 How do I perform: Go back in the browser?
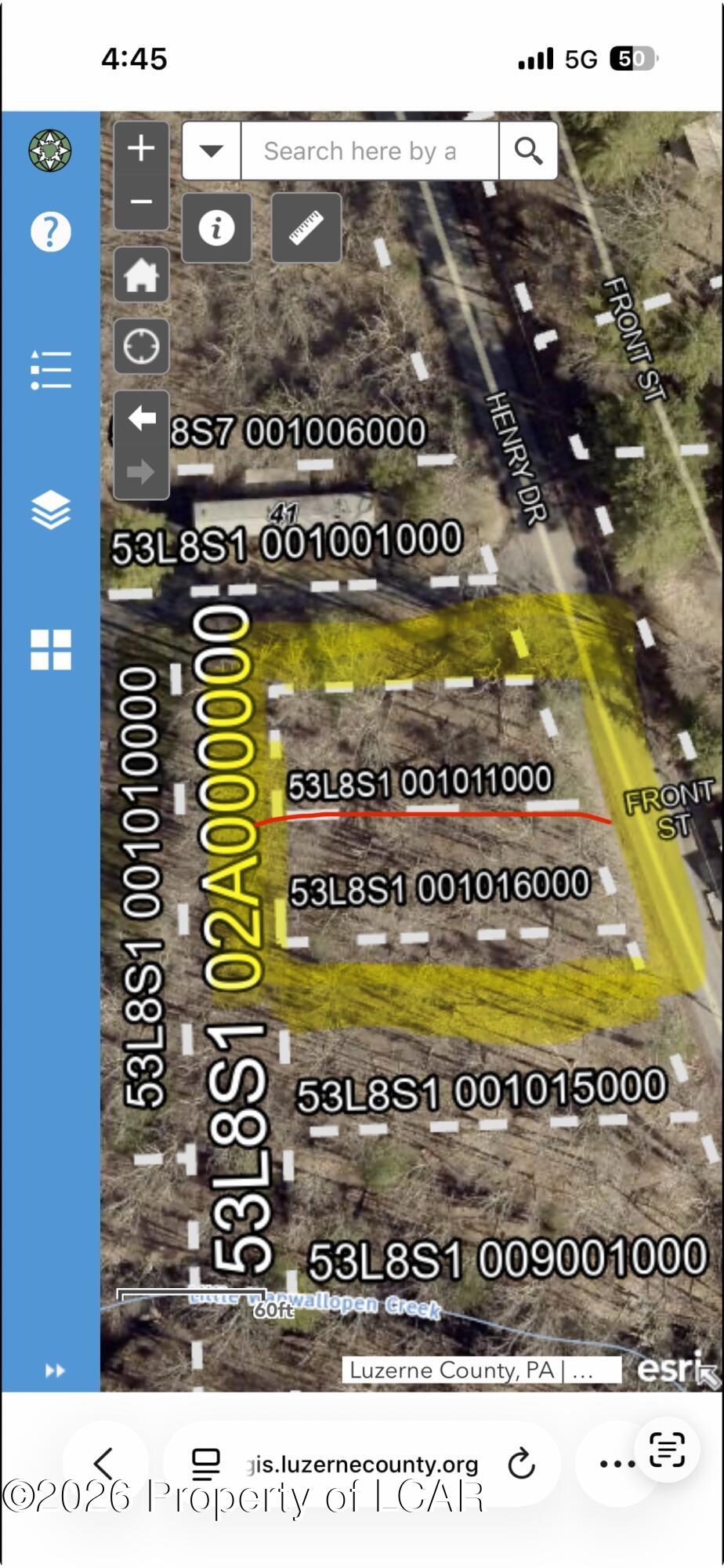[x=104, y=1463]
